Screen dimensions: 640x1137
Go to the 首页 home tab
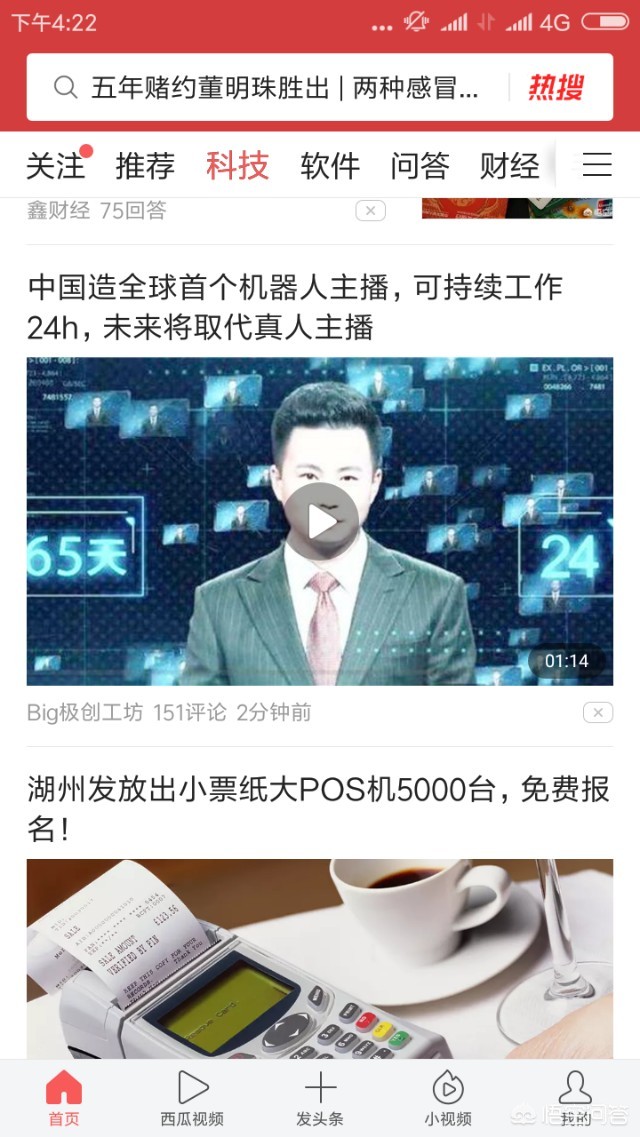[64, 1097]
